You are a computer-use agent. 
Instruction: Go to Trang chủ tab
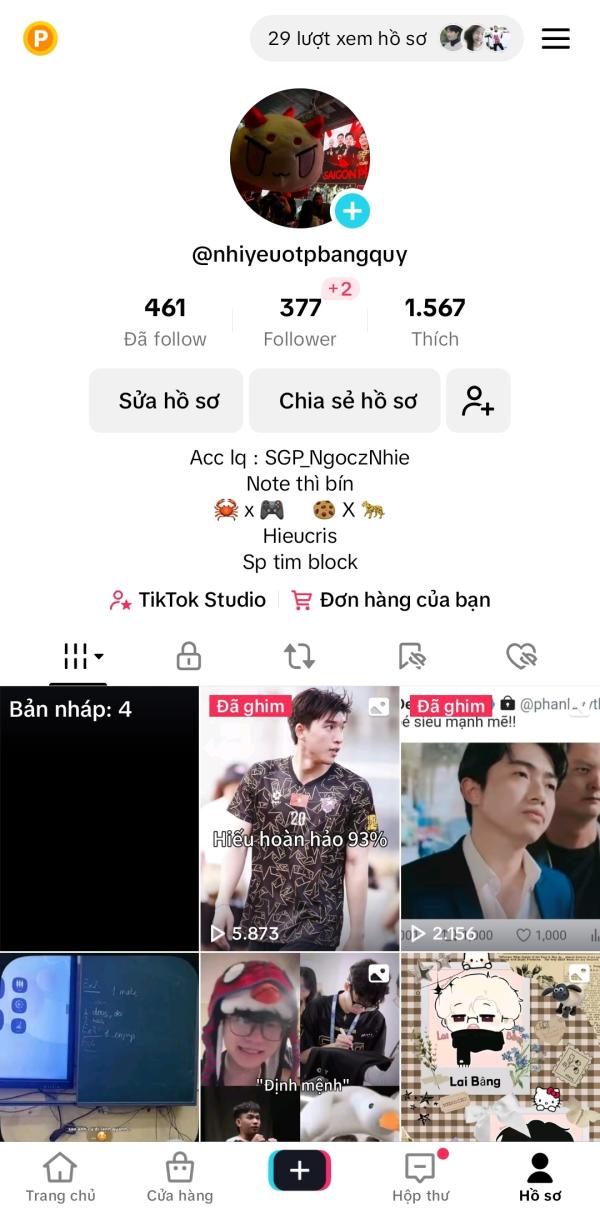(x=60, y=1177)
